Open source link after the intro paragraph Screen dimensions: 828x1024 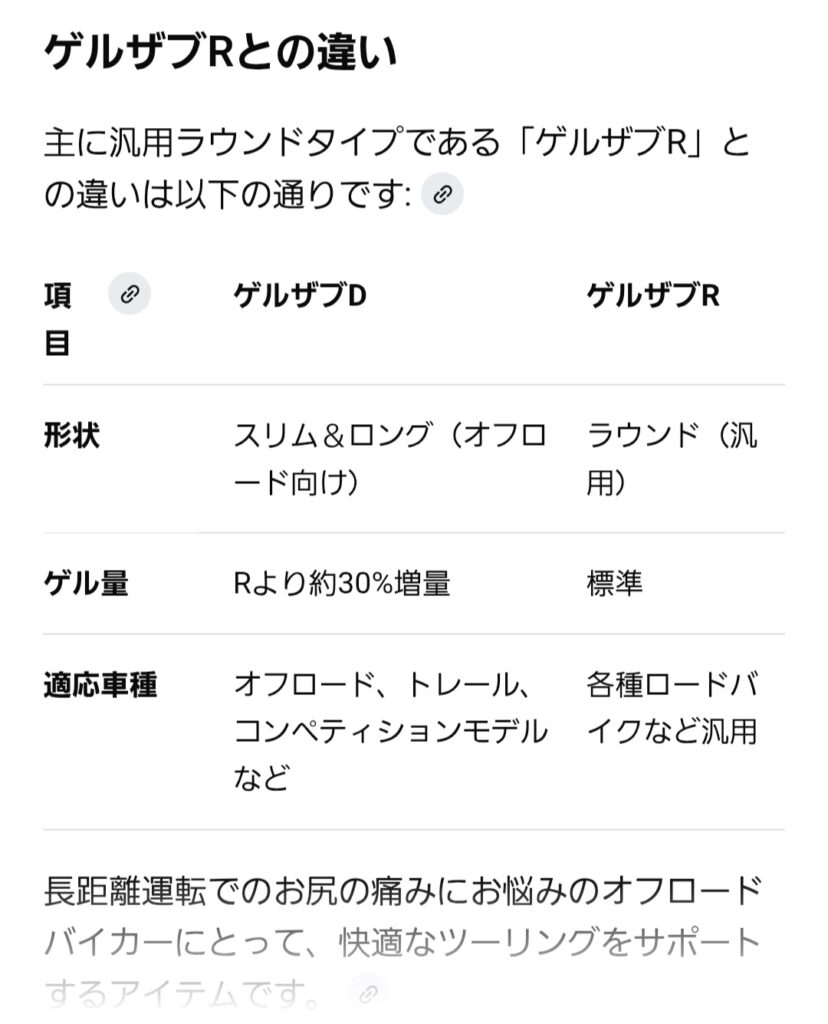click(442, 195)
